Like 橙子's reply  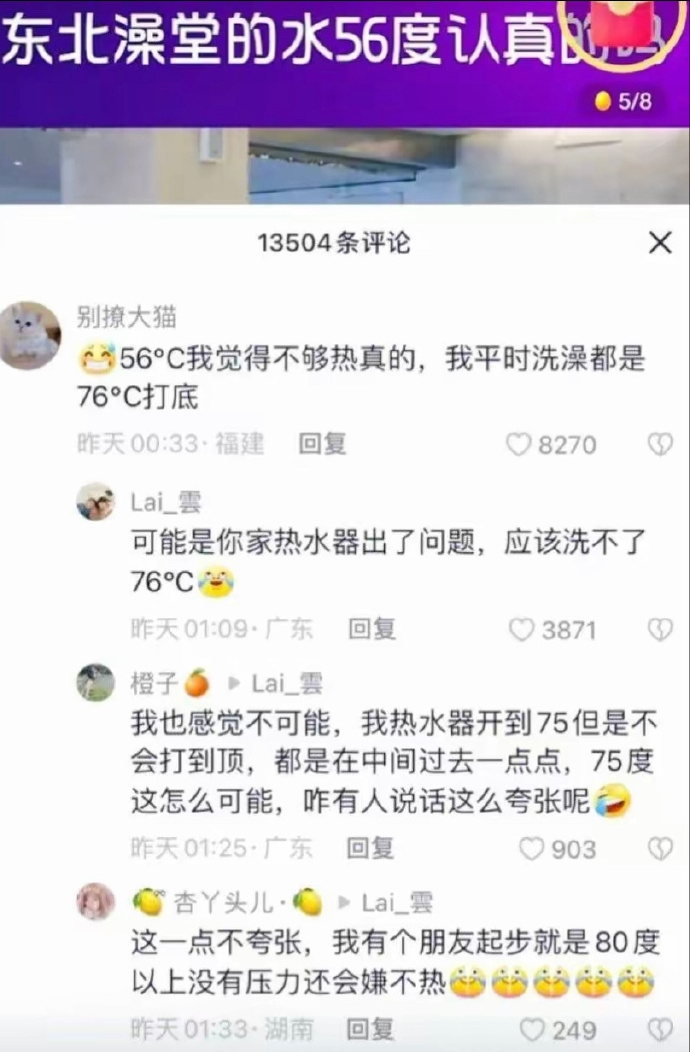coord(532,849)
